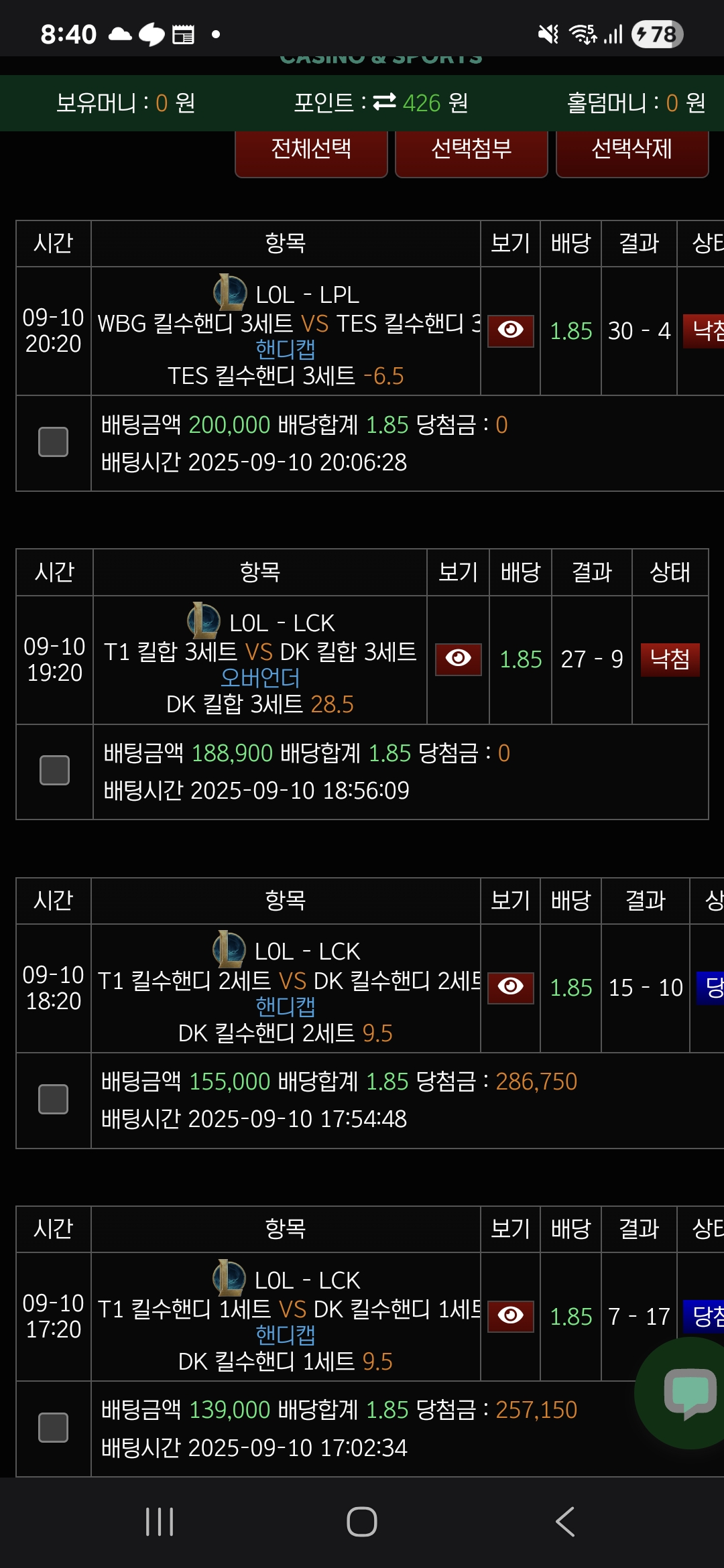Open recent apps from the navigation bar
Image resolution: width=724 pixels, height=1568 pixels.
click(160, 1522)
